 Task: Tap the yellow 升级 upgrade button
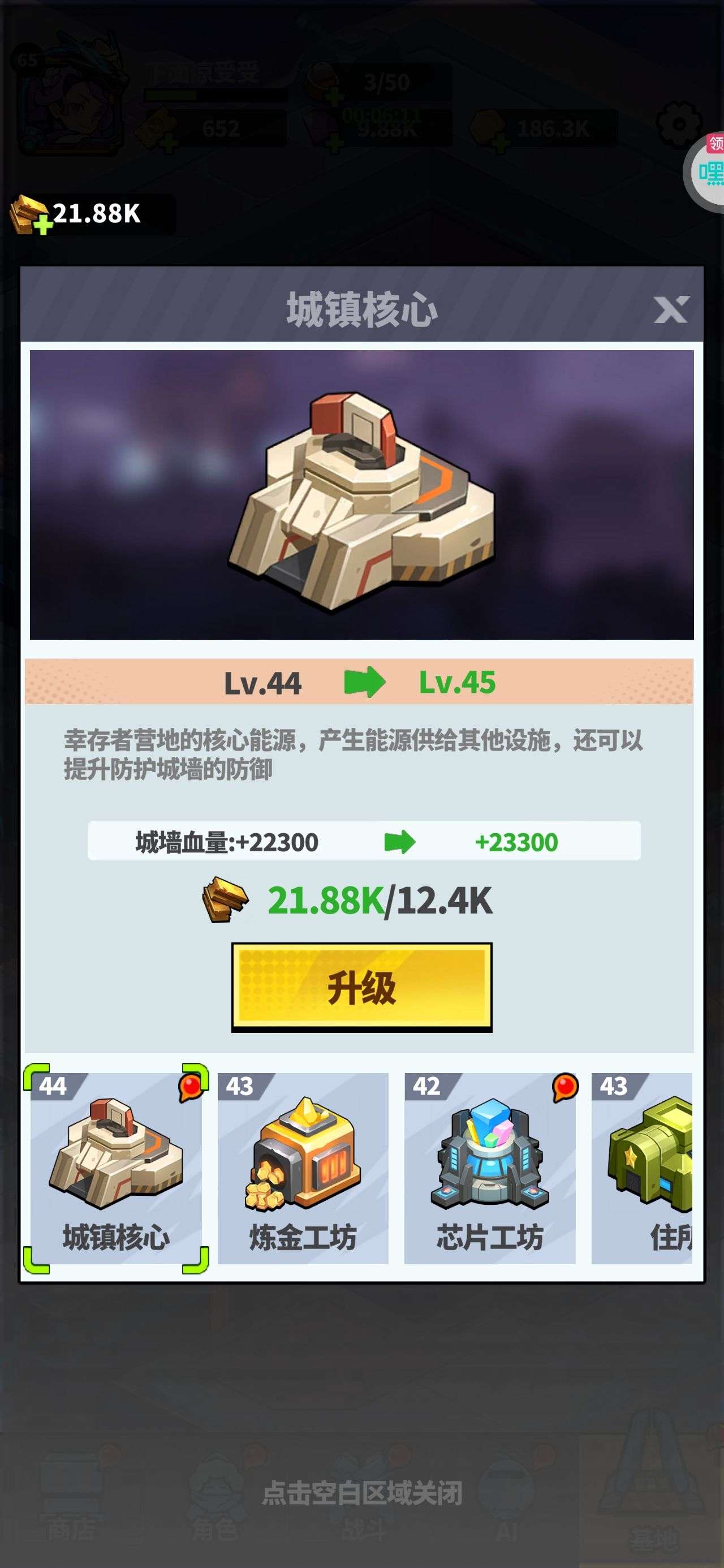[361, 987]
